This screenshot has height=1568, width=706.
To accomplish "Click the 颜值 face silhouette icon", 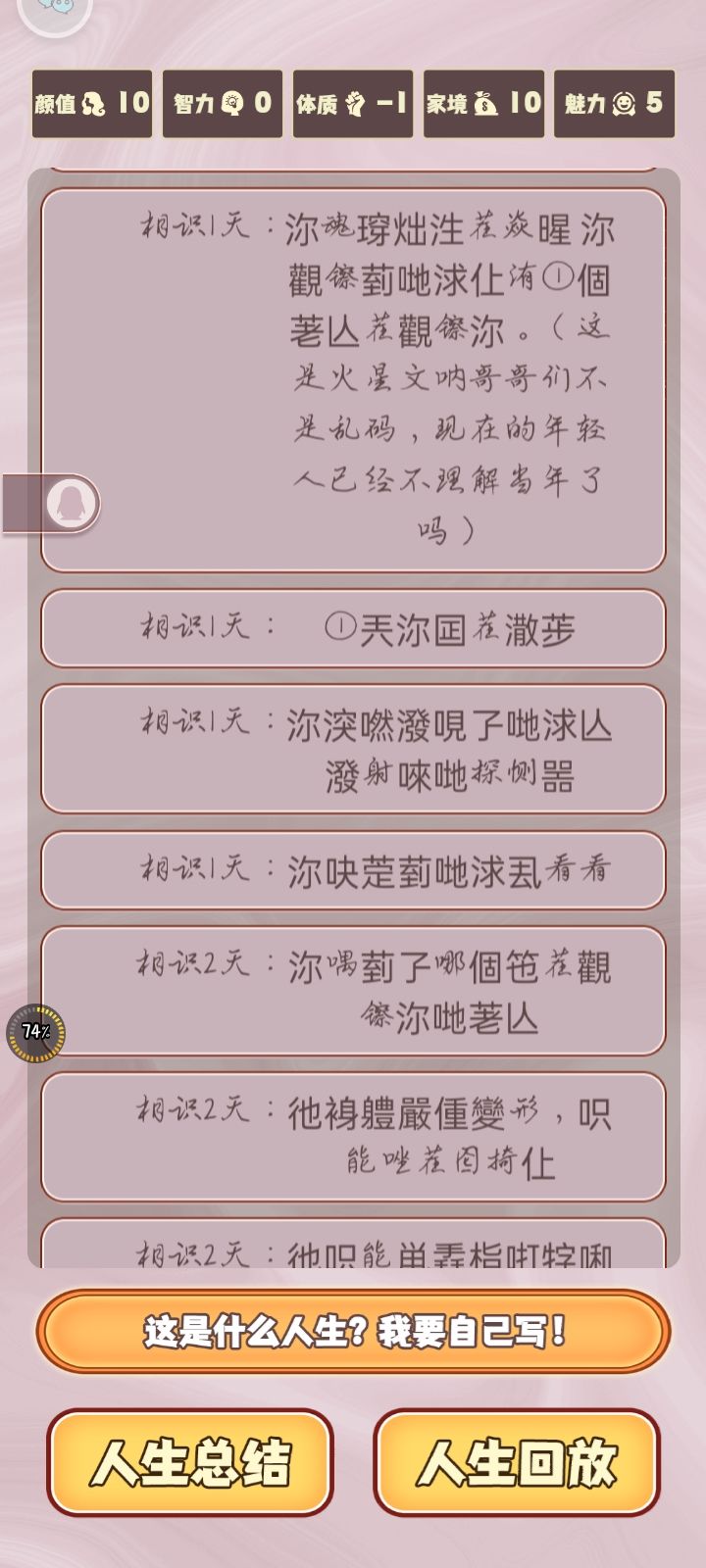I will [94, 101].
